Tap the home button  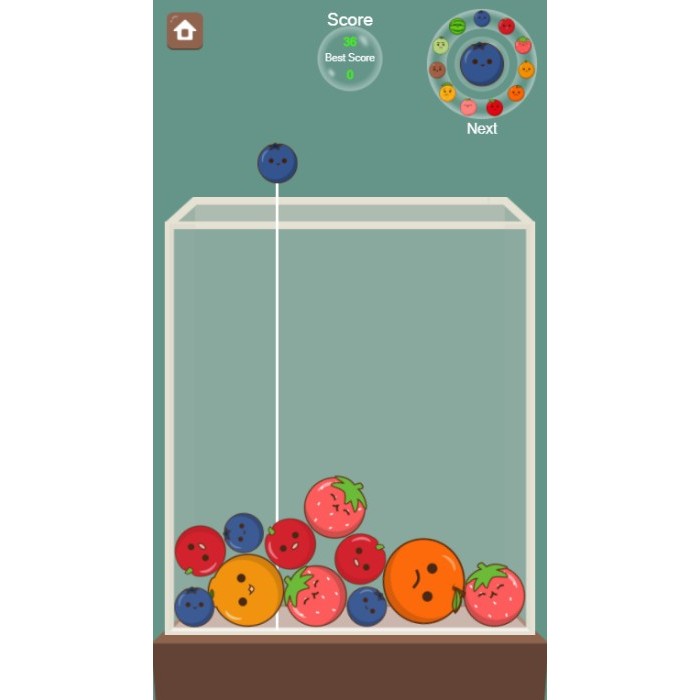tap(185, 31)
